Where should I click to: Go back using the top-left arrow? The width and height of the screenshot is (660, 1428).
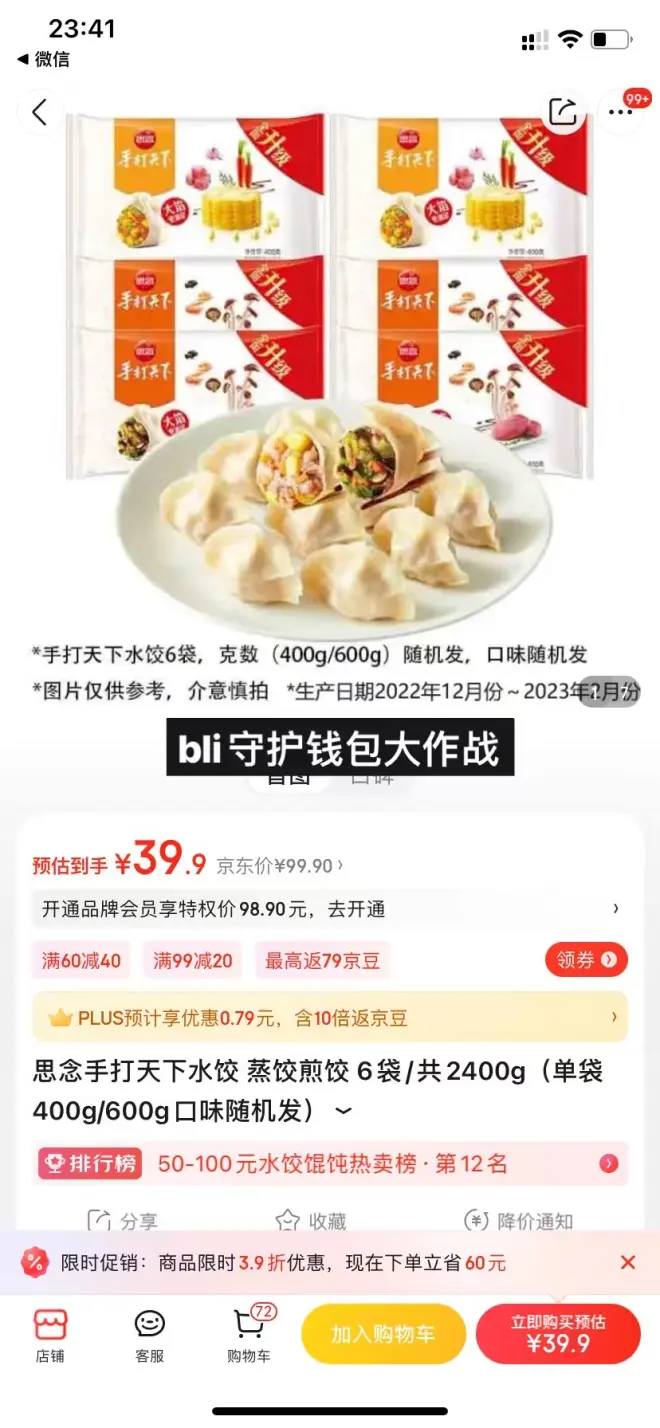39,112
